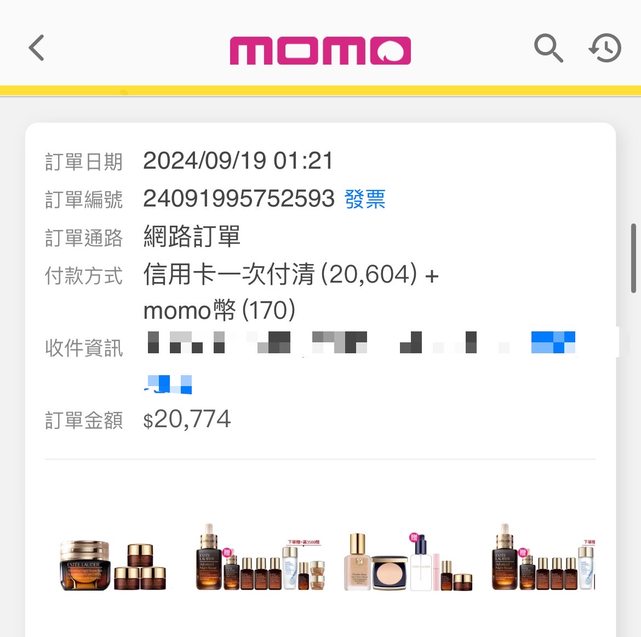Go back using the arrow icon
This screenshot has width=641, height=637.
click(37, 47)
